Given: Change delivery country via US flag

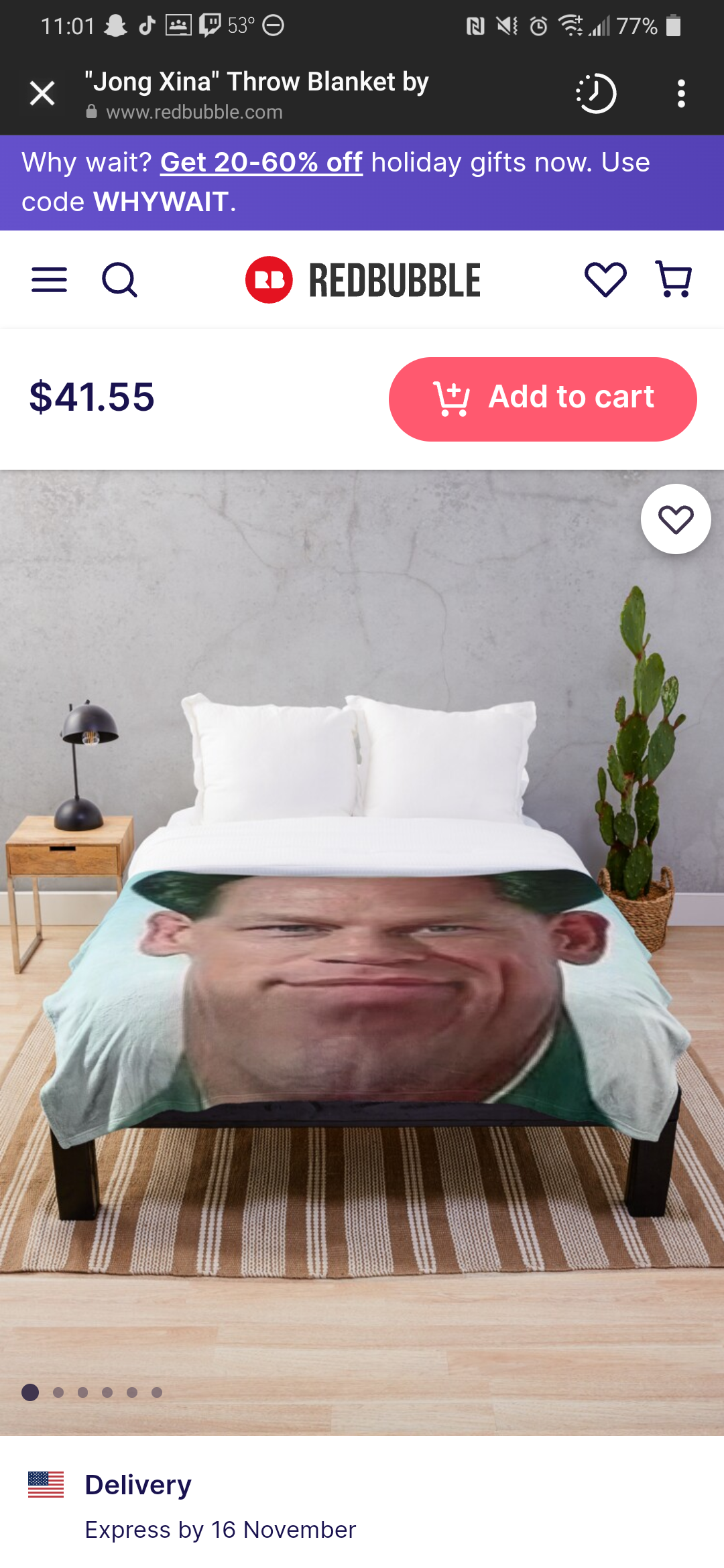Looking at the screenshot, I should 46,1484.
